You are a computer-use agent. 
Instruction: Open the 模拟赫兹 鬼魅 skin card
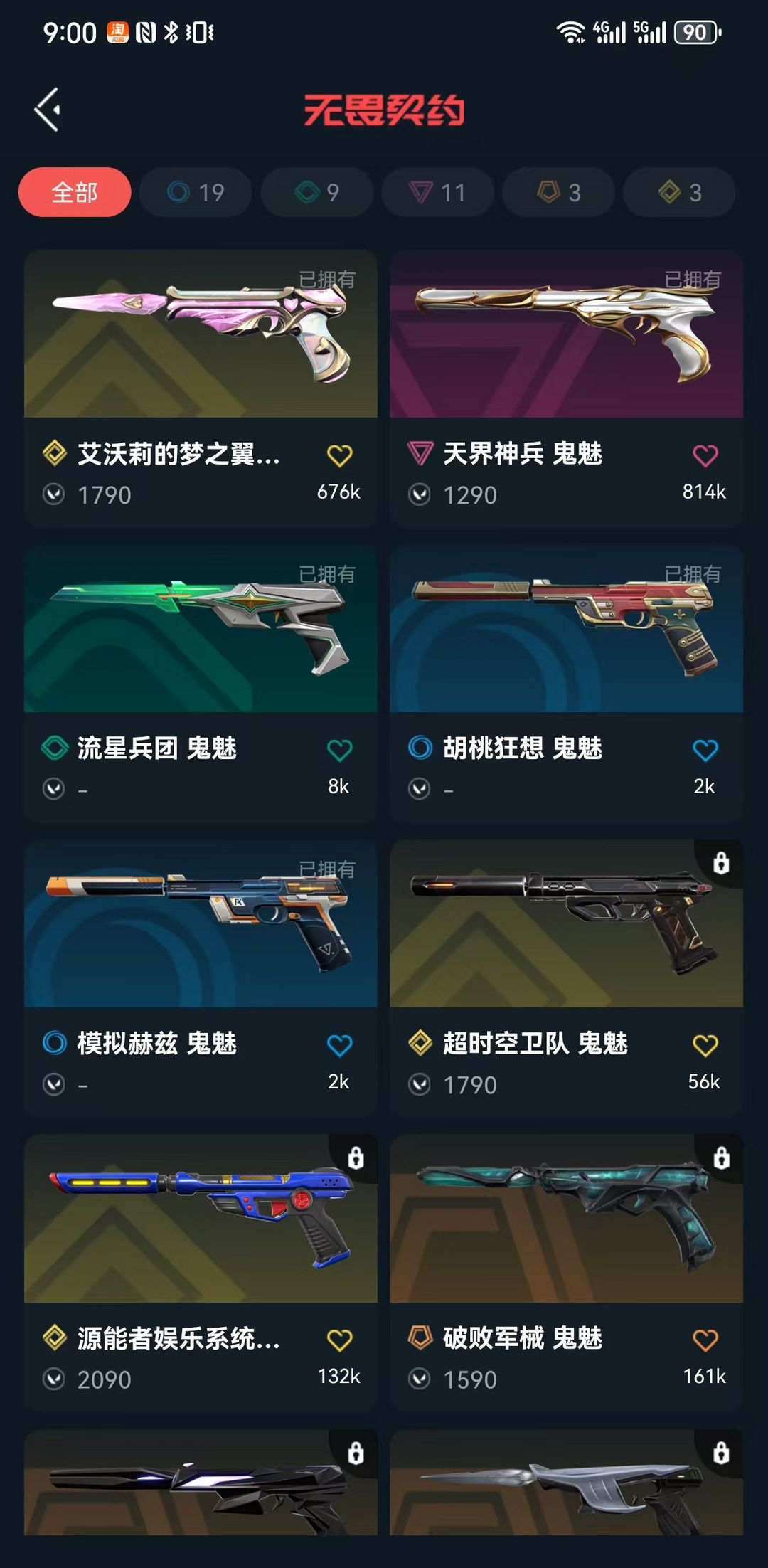[x=201, y=979]
